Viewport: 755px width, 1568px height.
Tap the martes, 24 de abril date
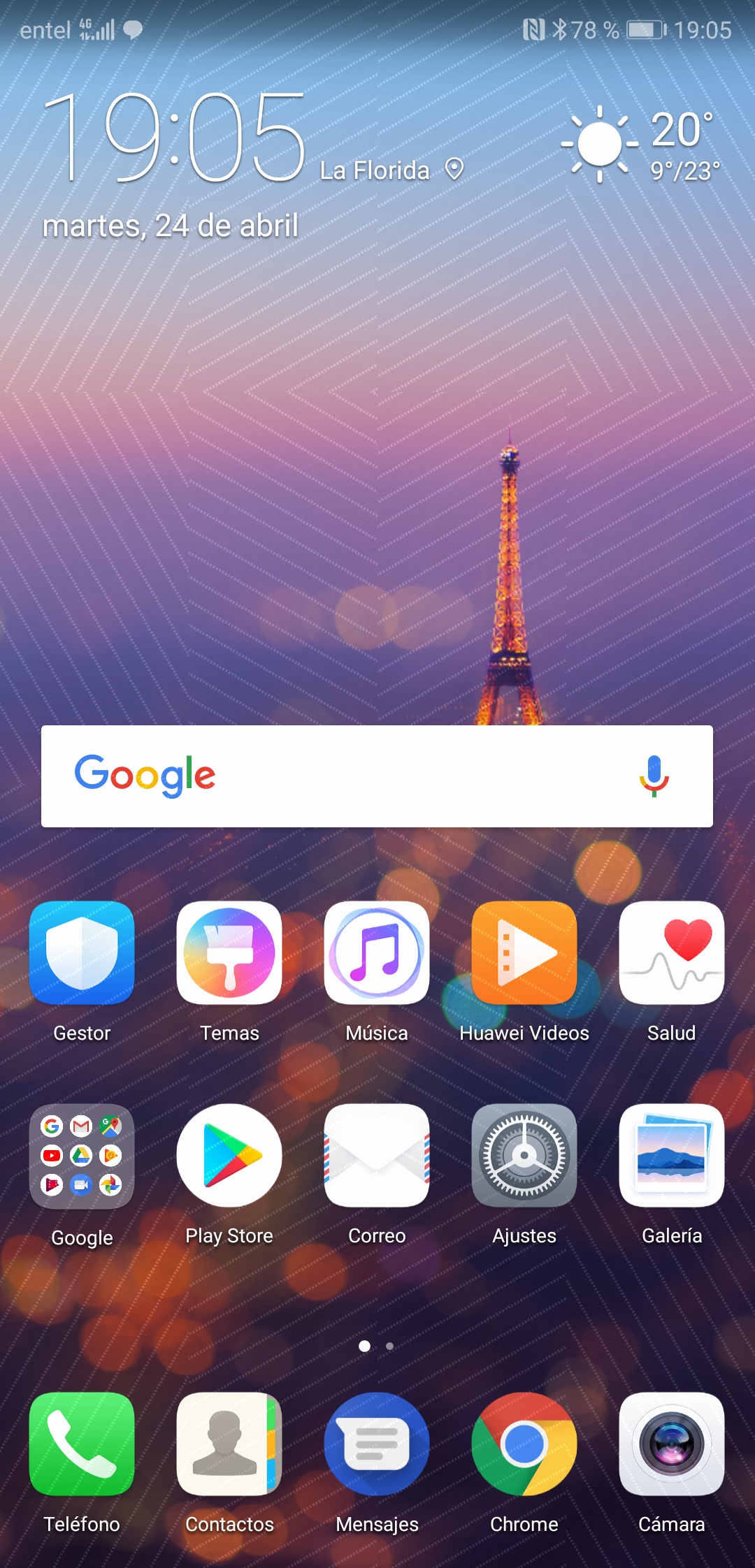point(171,226)
